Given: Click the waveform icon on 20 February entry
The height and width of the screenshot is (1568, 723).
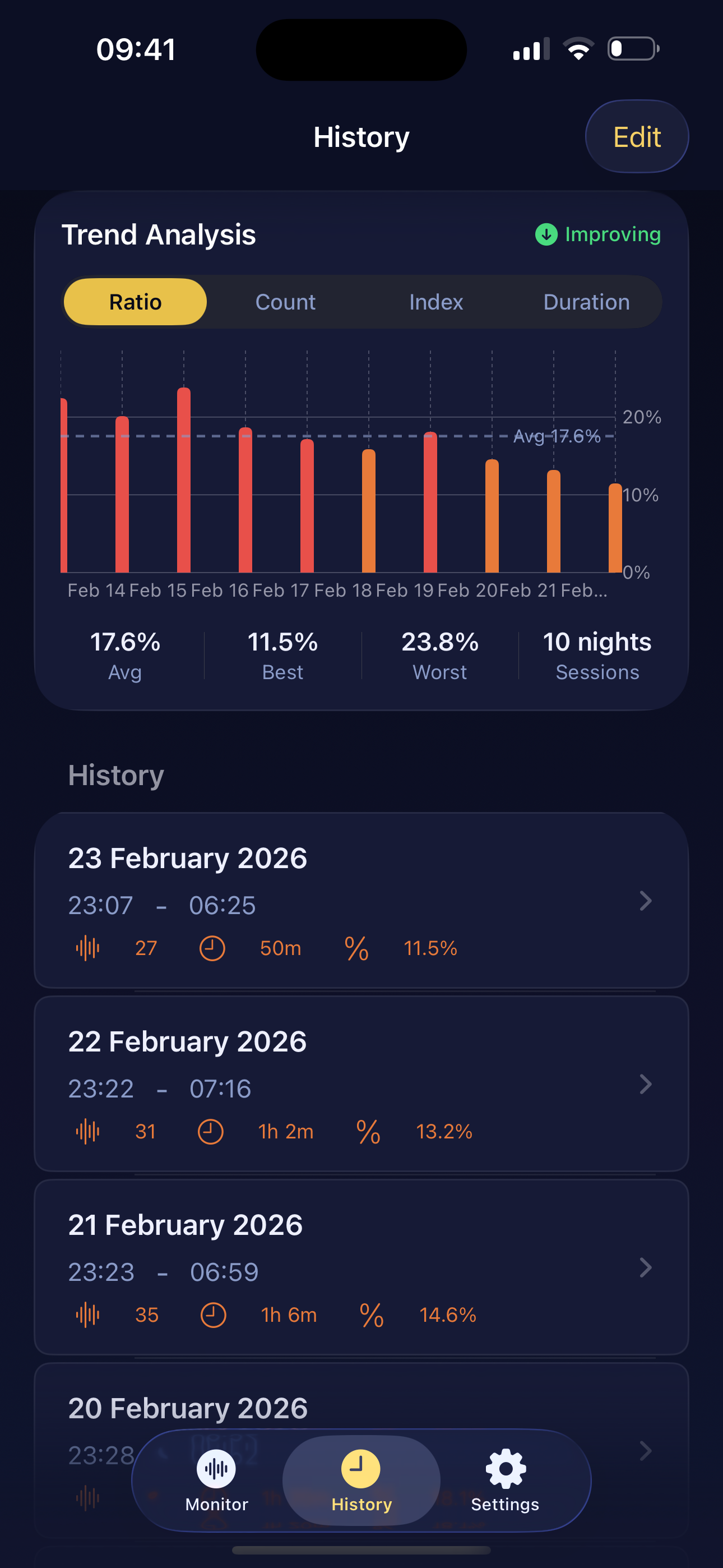Looking at the screenshot, I should click(87, 1497).
